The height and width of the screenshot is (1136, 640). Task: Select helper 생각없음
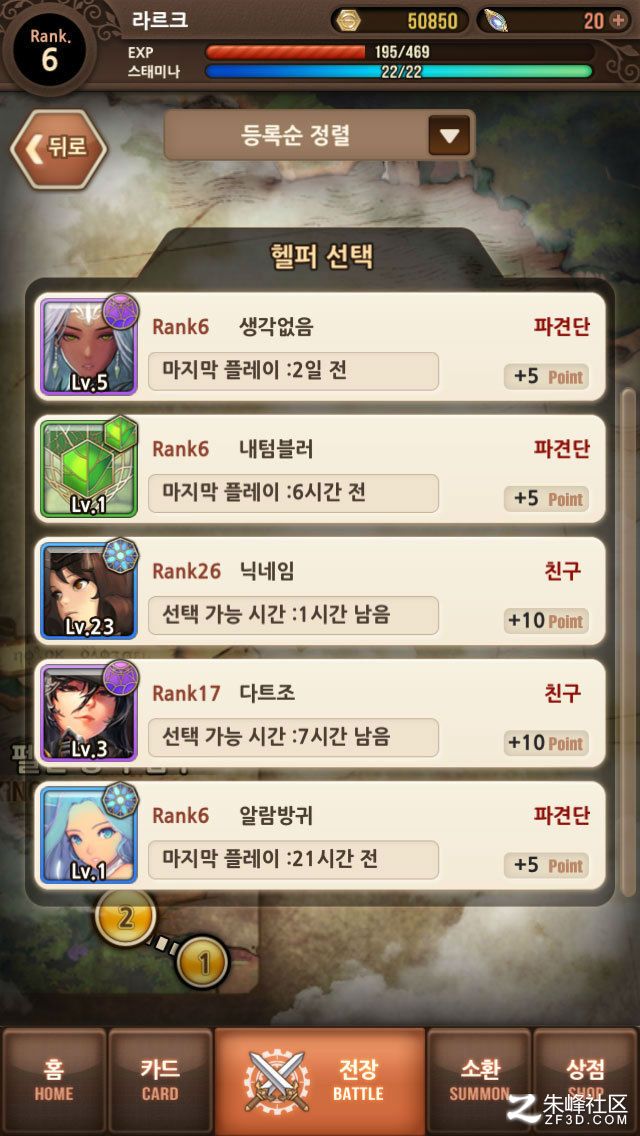tap(320, 347)
